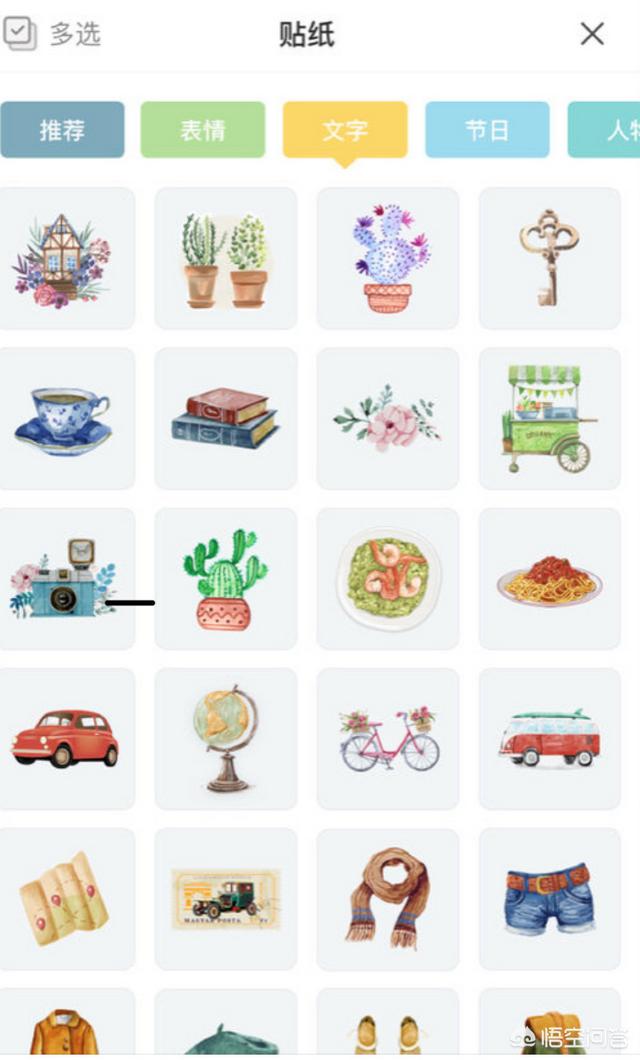Select the blue teacup sticker
The height and width of the screenshot is (1060, 640).
(x=64, y=418)
